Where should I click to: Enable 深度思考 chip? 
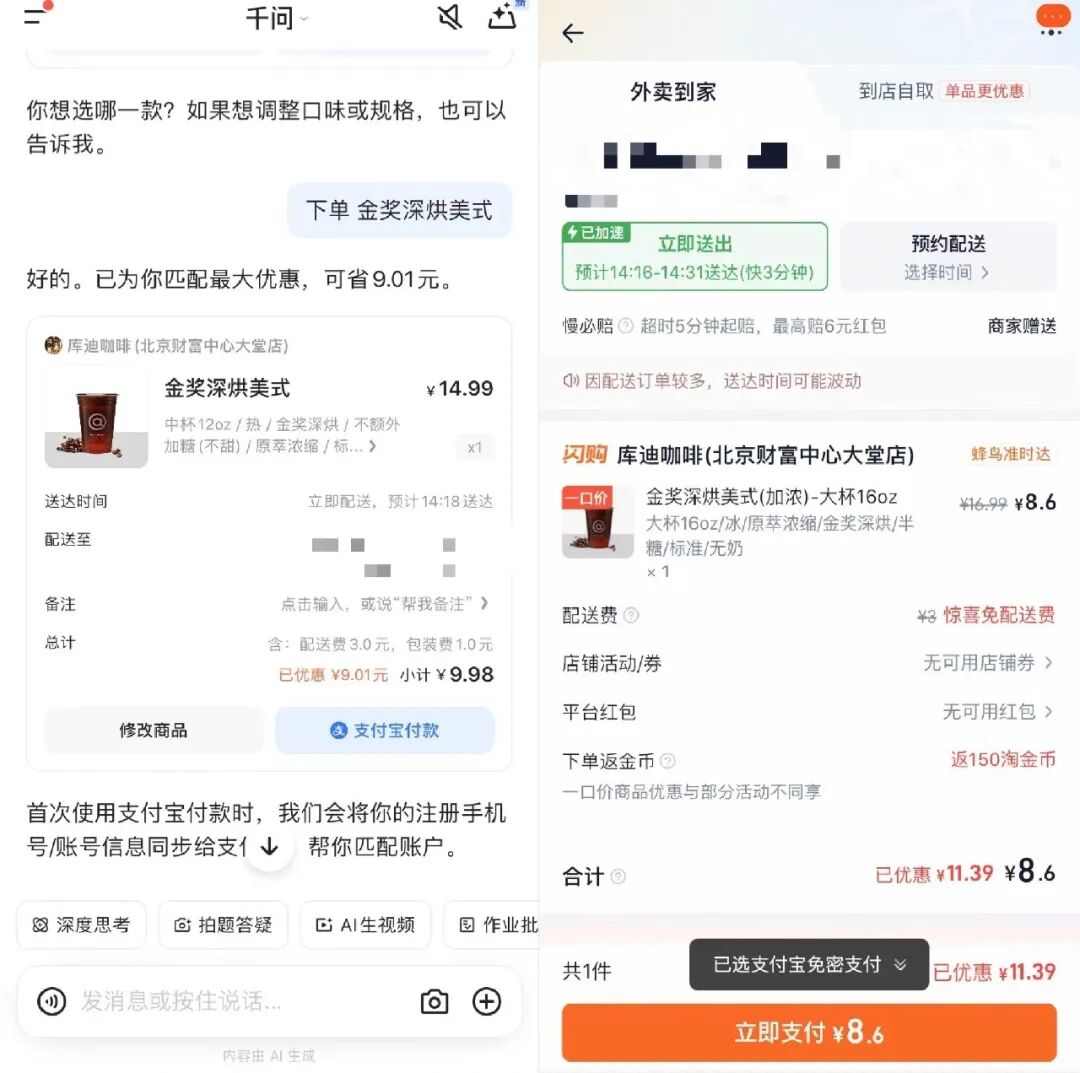coord(81,925)
